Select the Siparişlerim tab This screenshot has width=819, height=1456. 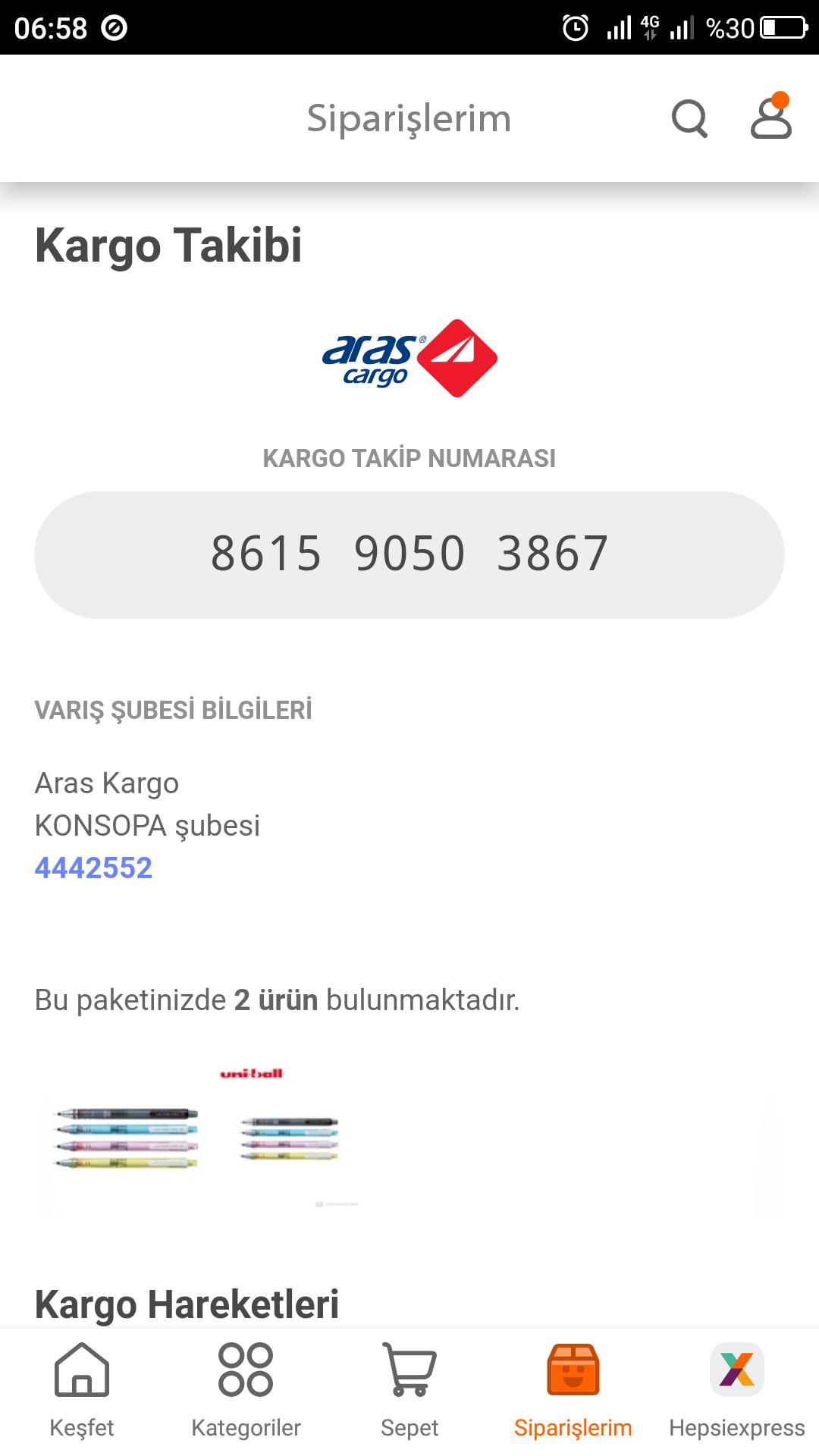pyautogui.click(x=573, y=1391)
